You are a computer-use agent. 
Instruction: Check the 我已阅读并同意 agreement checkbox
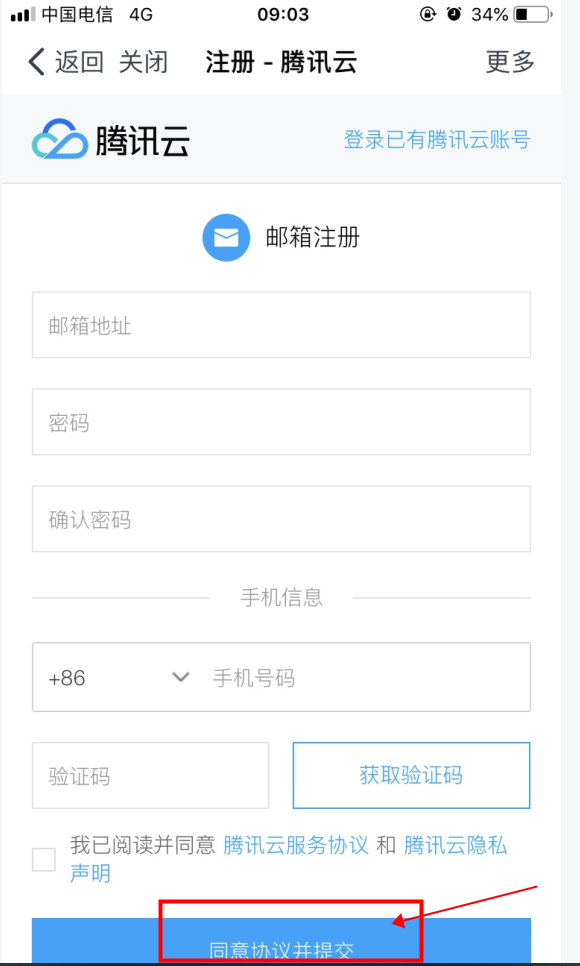coord(44,859)
